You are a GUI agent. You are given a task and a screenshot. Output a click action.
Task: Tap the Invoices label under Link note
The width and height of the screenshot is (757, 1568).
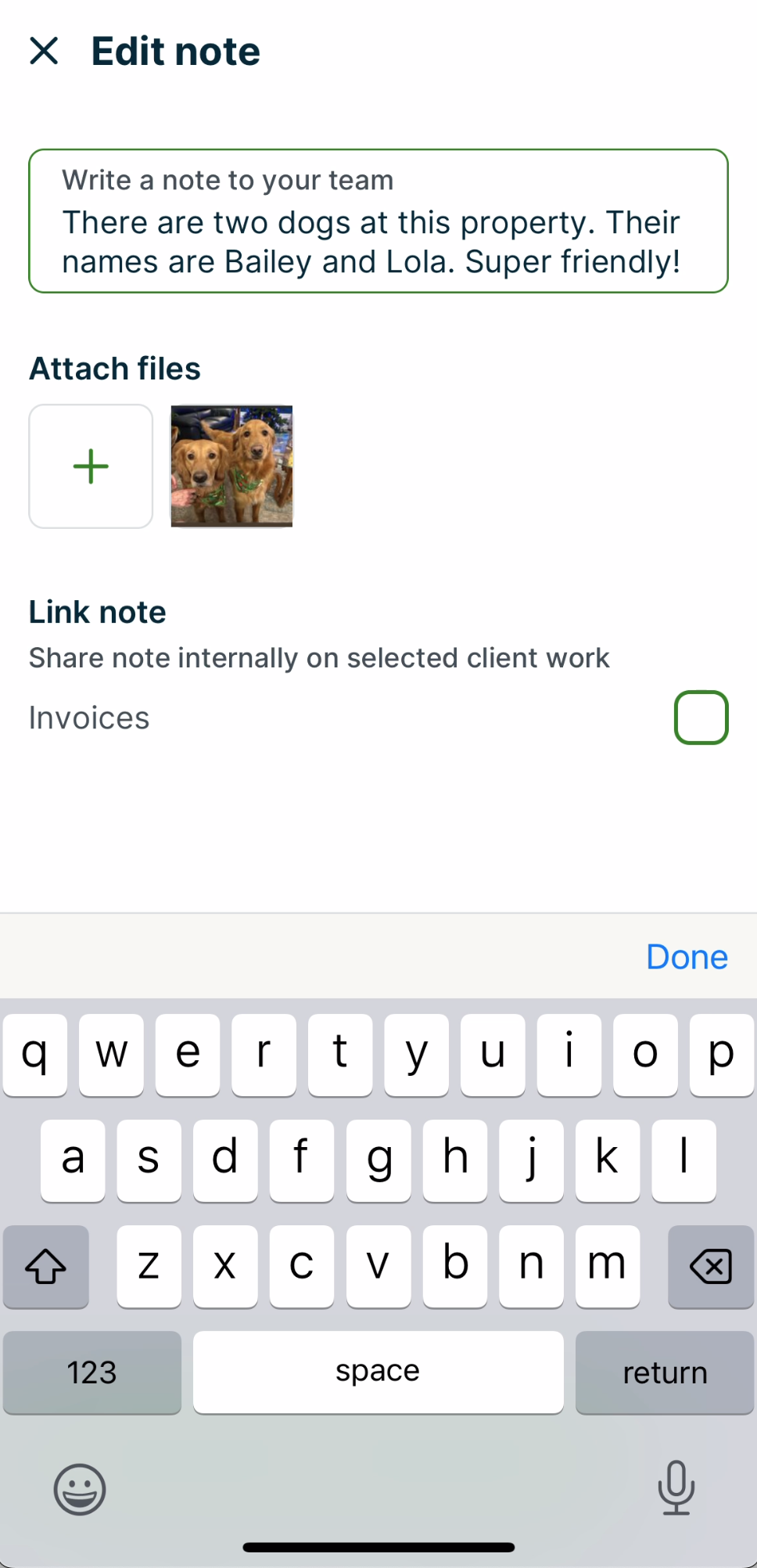(x=88, y=717)
